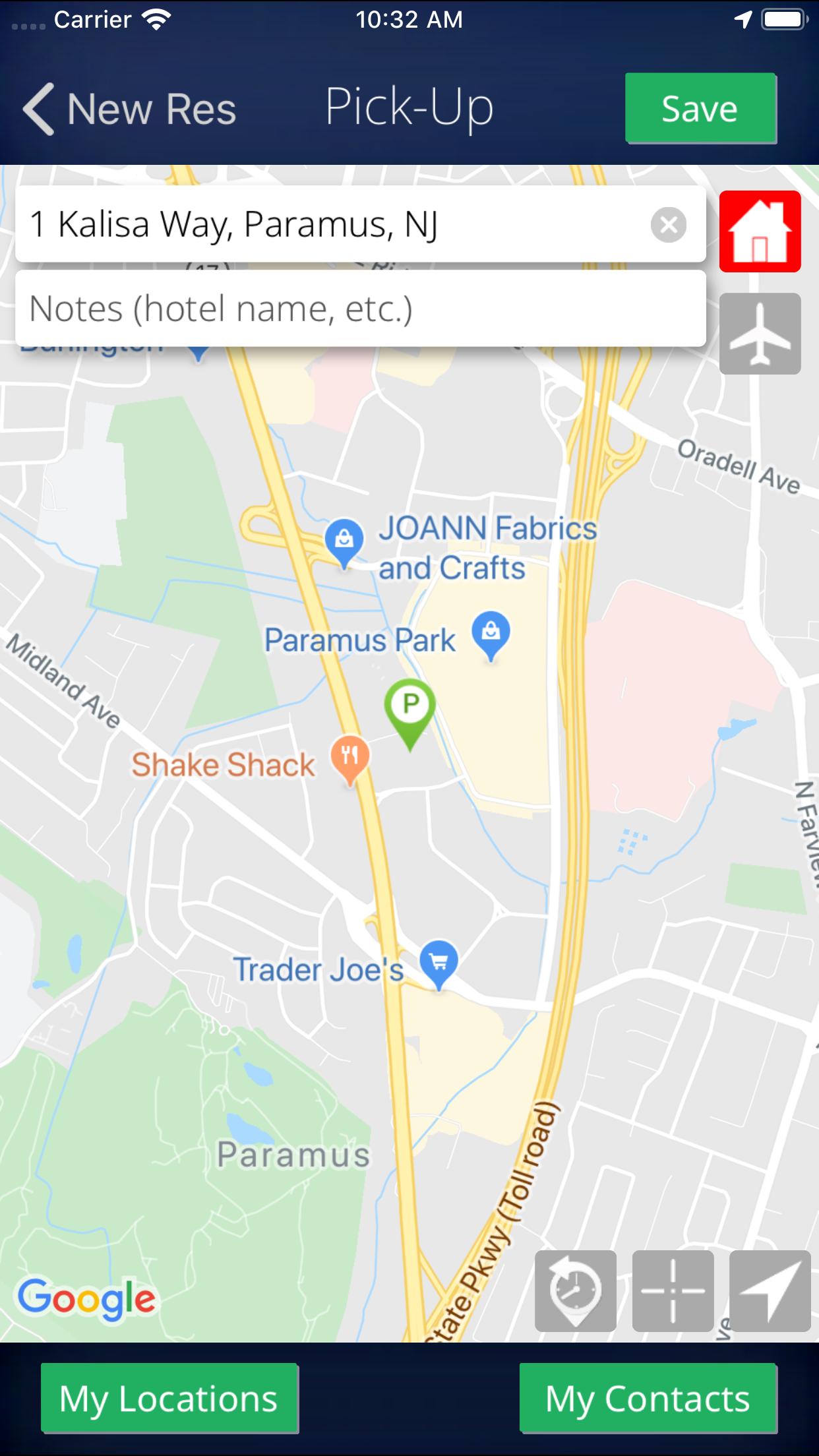Open recent locations history icon
This screenshot has height=1456, width=819.
click(x=575, y=1290)
